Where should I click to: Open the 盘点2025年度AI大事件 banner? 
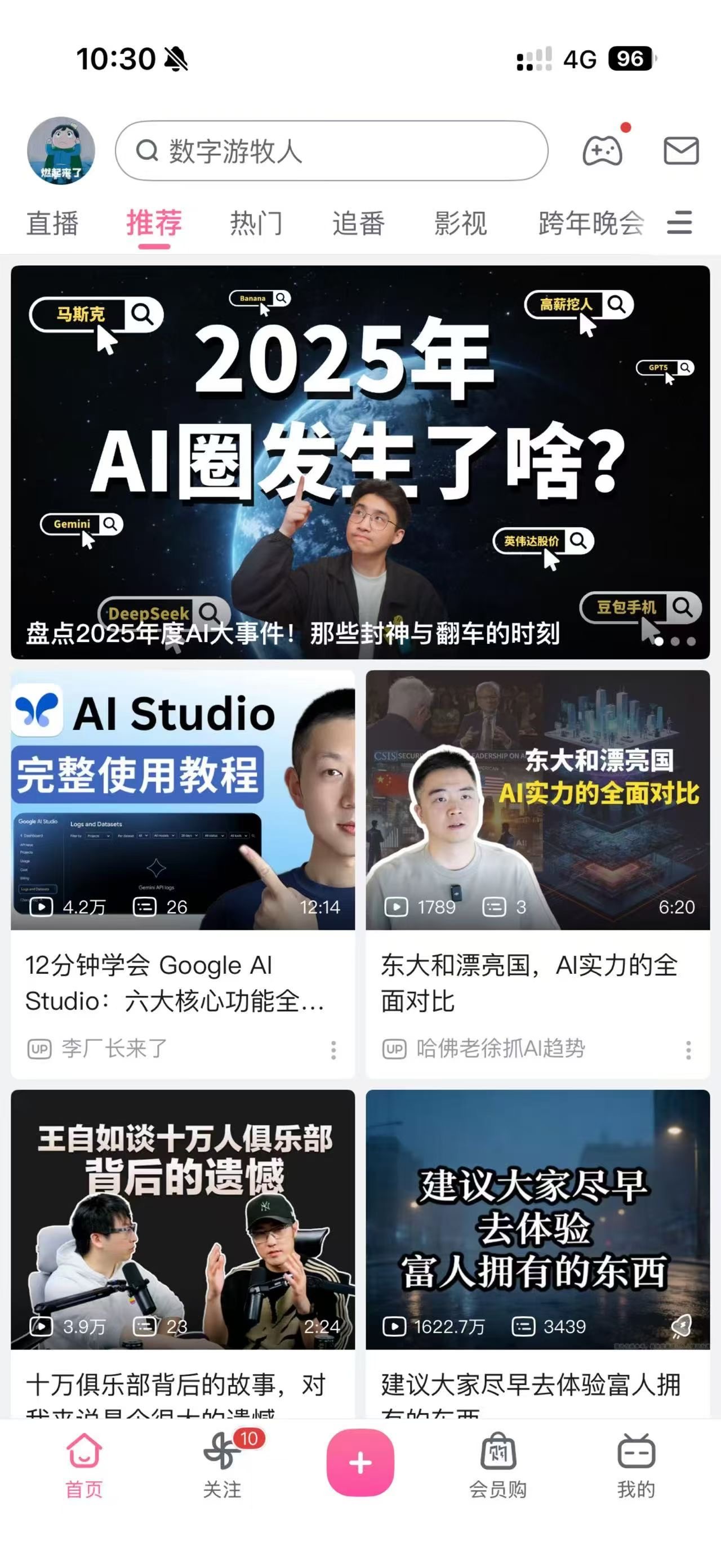coord(360,462)
